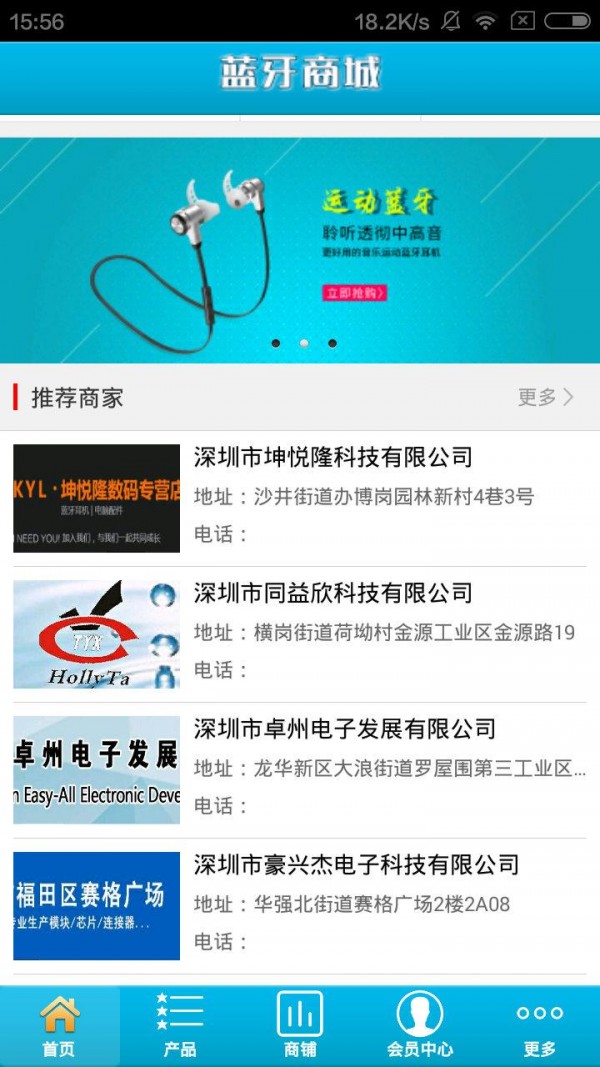The width and height of the screenshot is (600, 1067).
Task: View 深圳市卓州电子发展有限公司 details
Action: coord(344,729)
